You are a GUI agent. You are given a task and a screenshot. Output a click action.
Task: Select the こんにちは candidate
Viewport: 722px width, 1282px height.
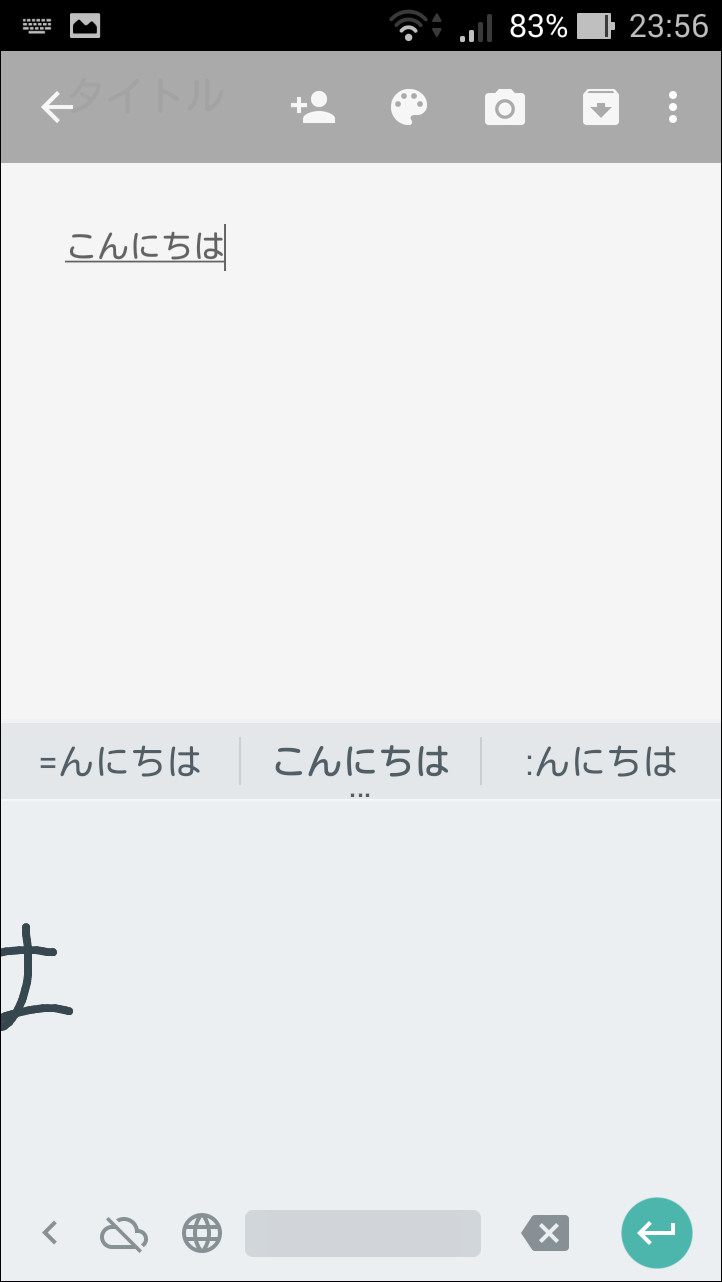(x=361, y=761)
